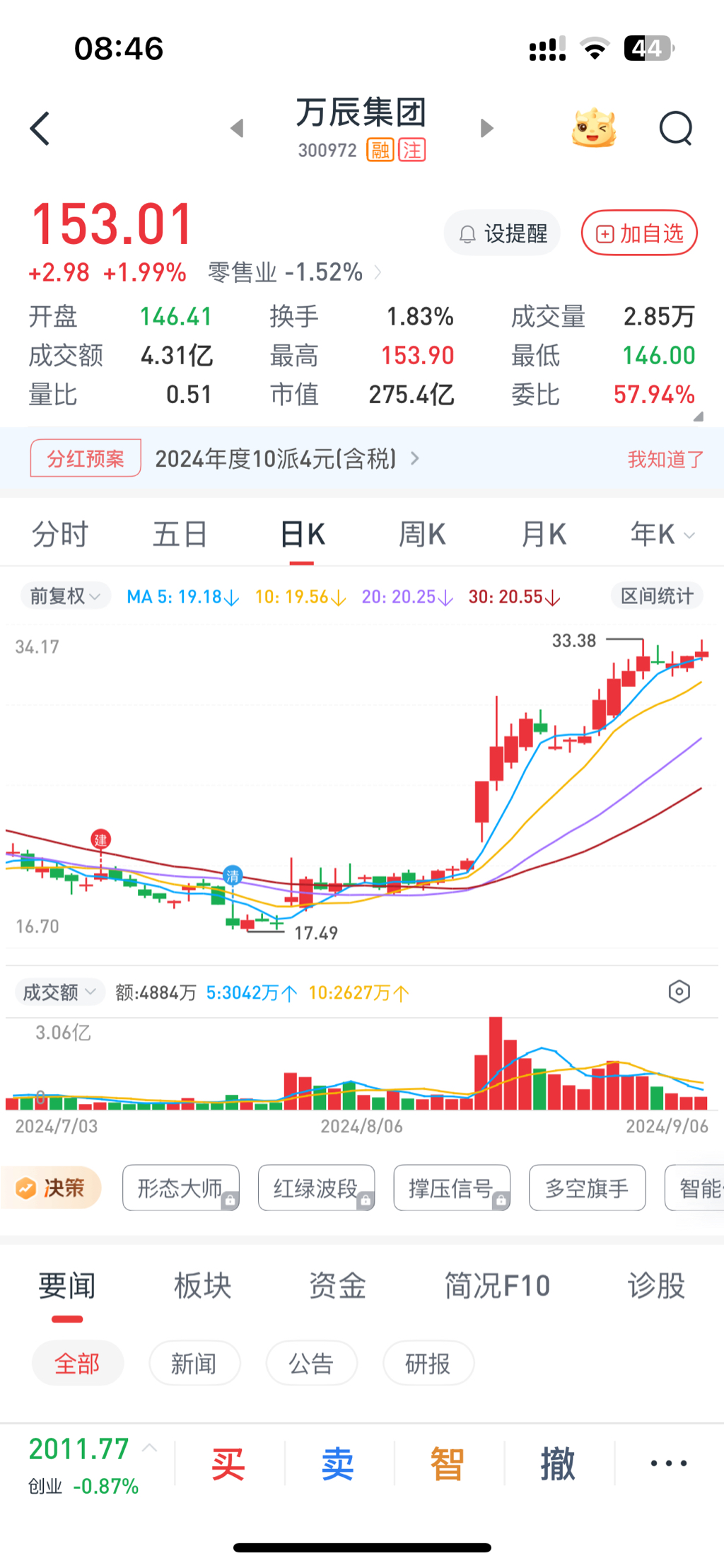
Task: Switch to the 分时 chart tab
Action: coord(60,535)
